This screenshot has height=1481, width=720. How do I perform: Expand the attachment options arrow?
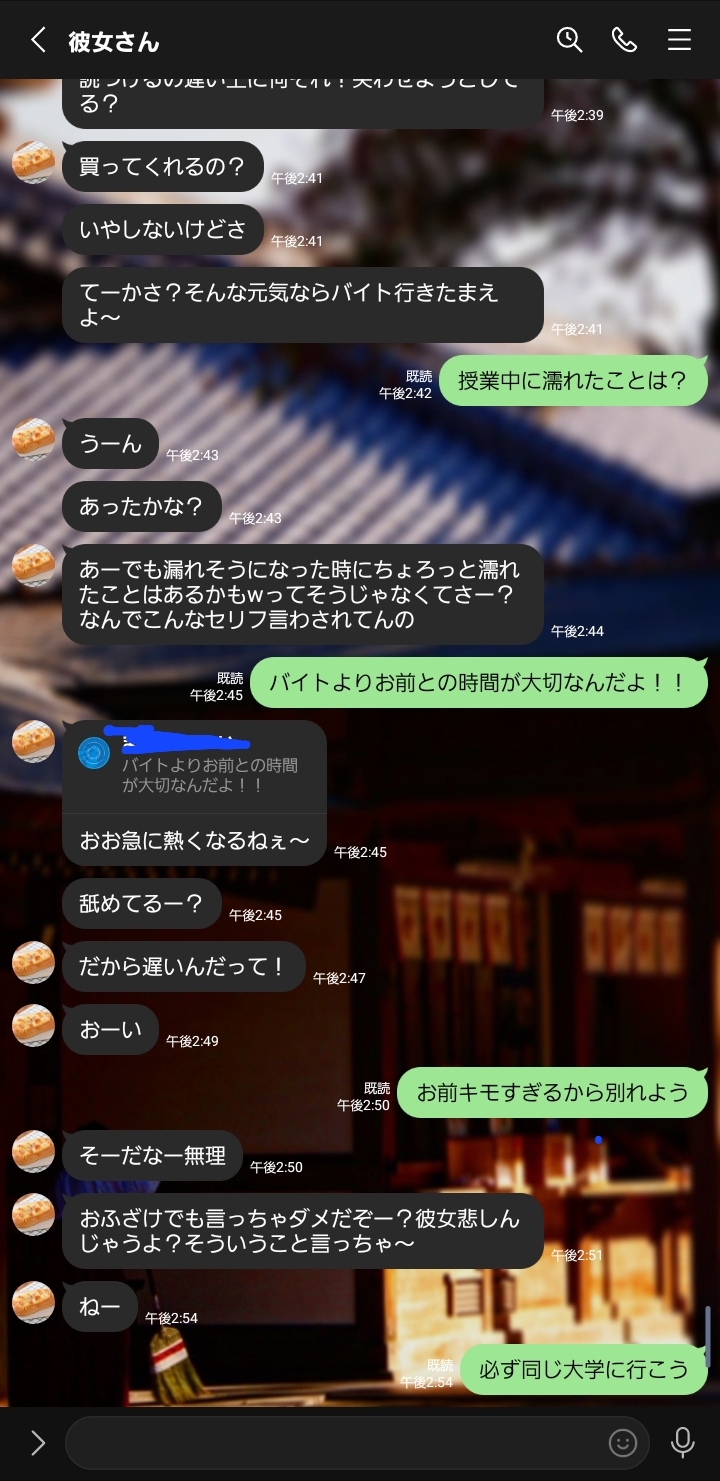[37, 1442]
